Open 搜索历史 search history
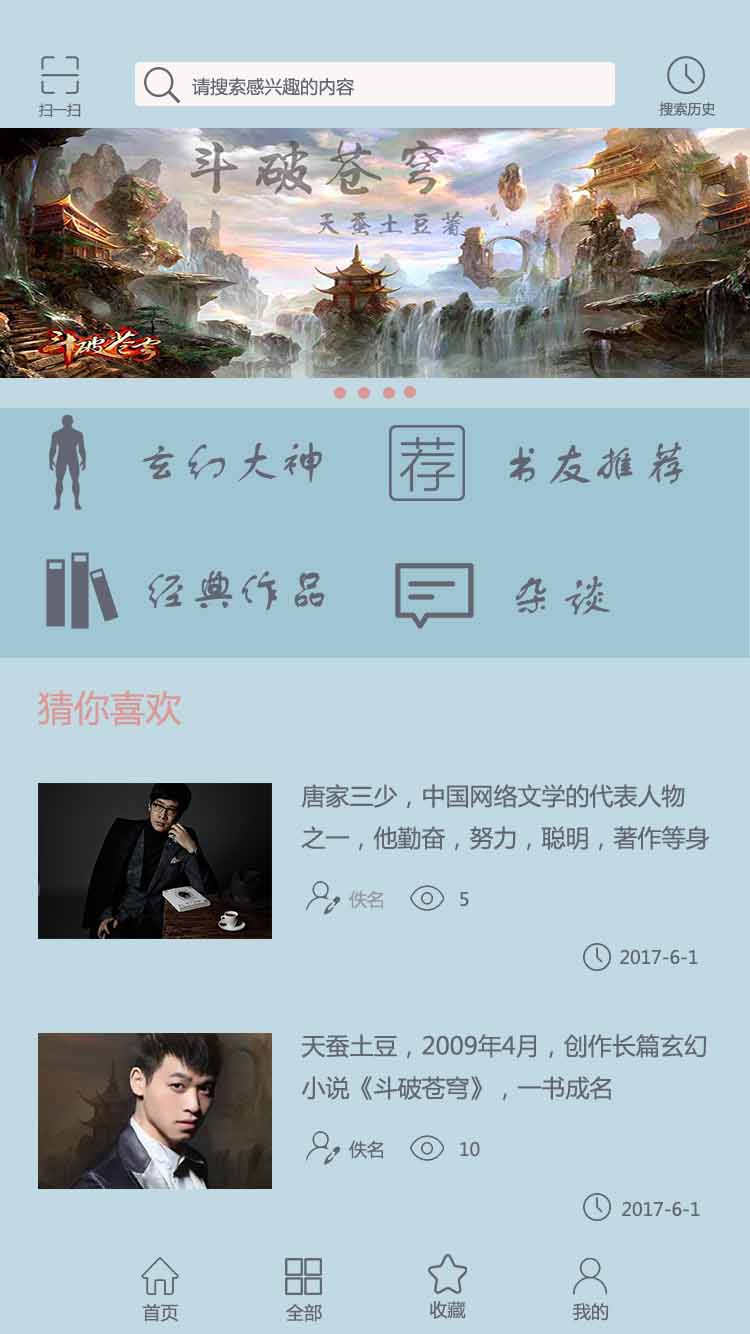750x1334 pixels. tap(687, 86)
